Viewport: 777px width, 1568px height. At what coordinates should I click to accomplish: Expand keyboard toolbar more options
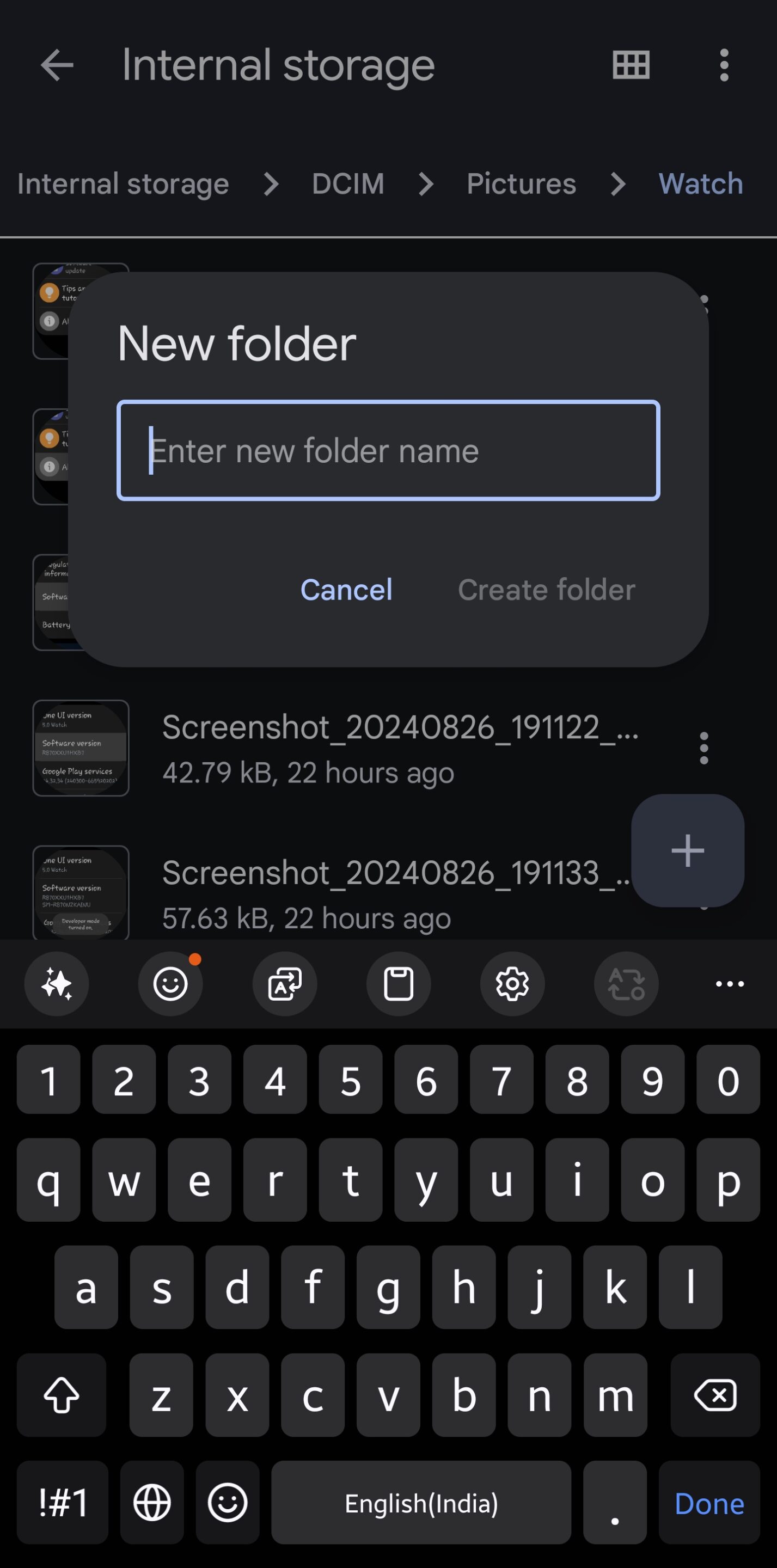[730, 984]
